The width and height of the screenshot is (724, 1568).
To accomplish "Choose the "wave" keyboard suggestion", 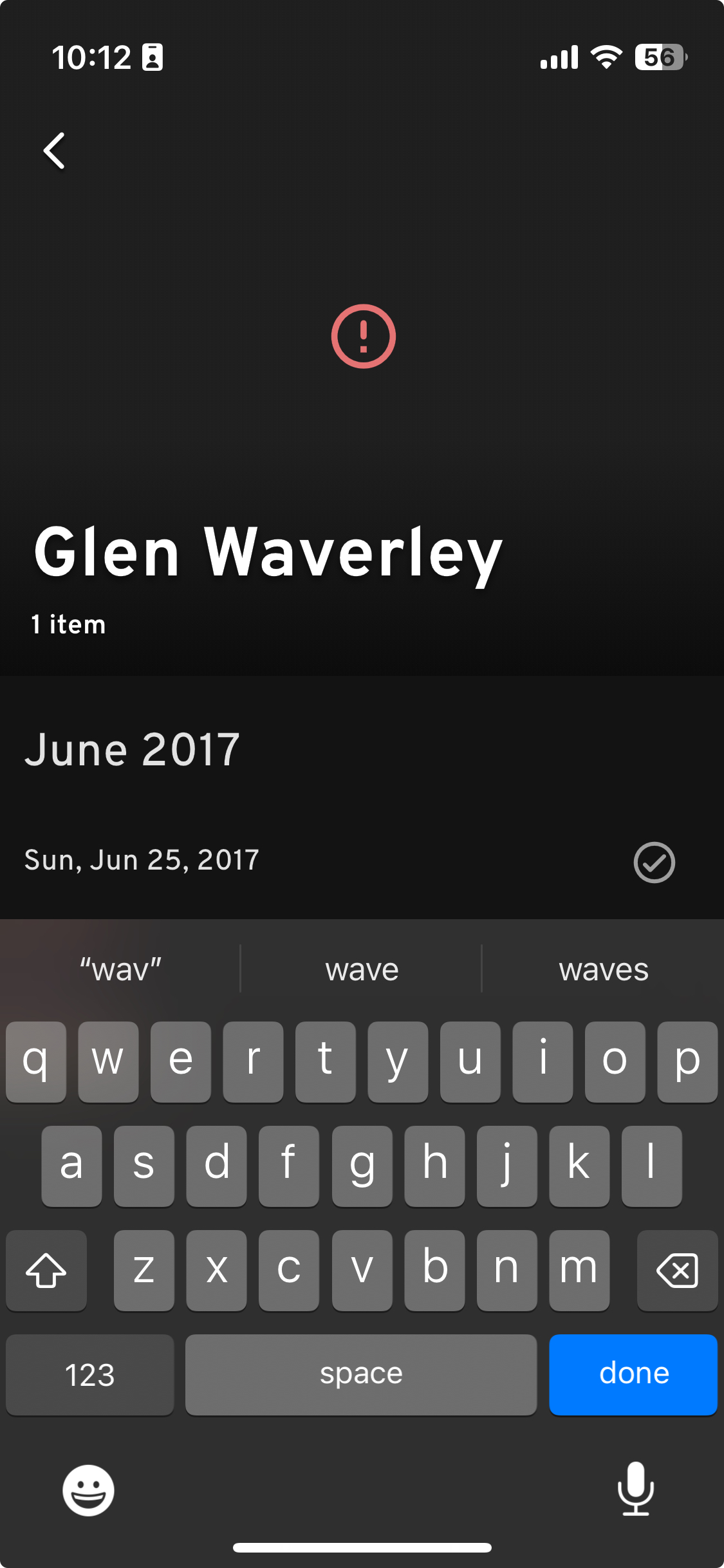I will (362, 969).
